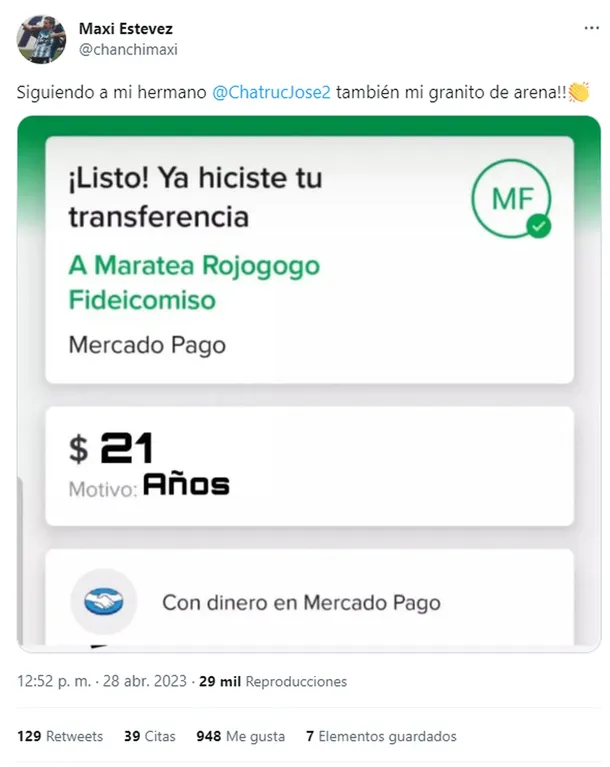
Task: View the 948 Me gusta list
Action: tap(238, 736)
